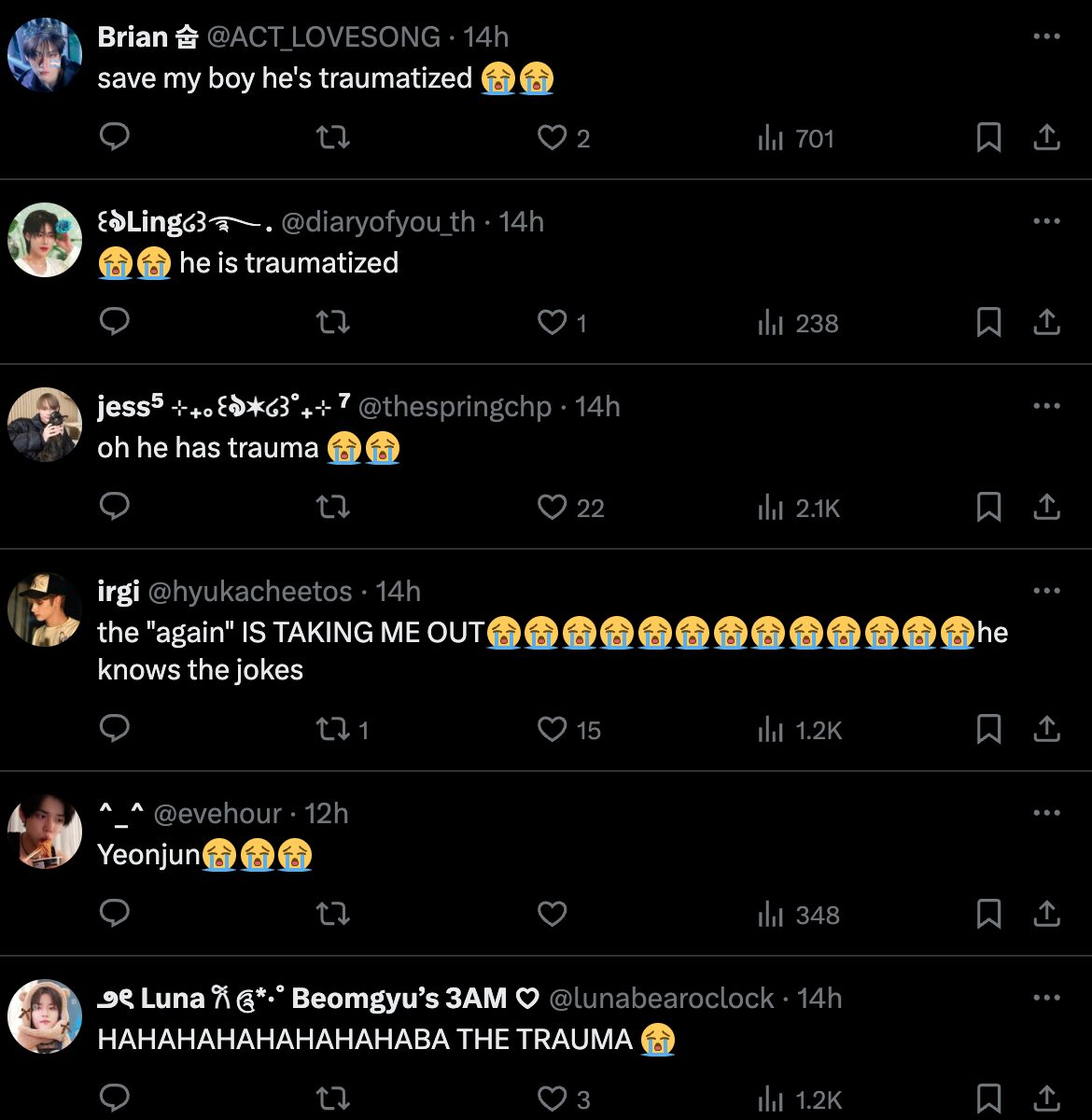The width and height of the screenshot is (1092, 1120).
Task: Open overflow menu on irgi's tweet
Action: 1046,591
